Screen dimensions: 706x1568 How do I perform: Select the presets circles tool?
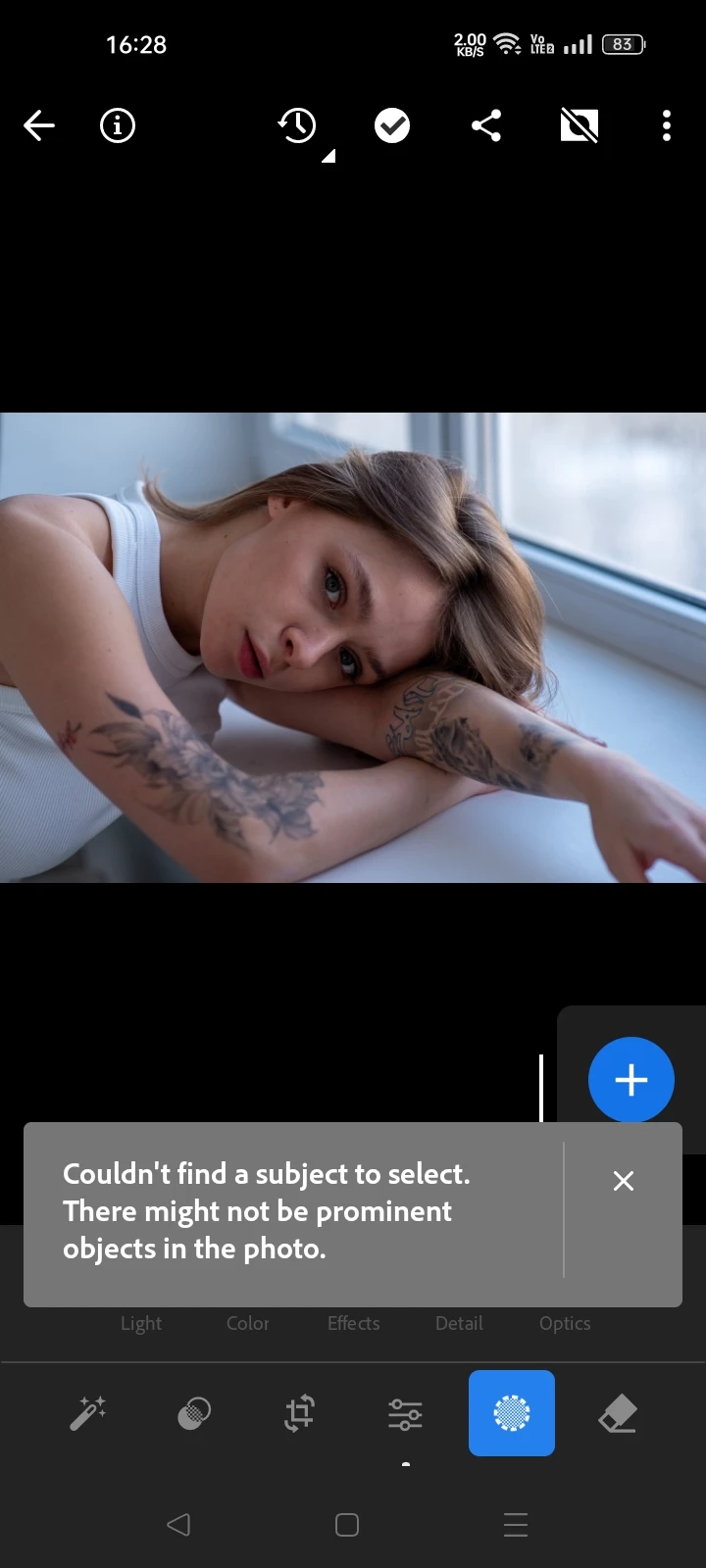(x=194, y=1413)
